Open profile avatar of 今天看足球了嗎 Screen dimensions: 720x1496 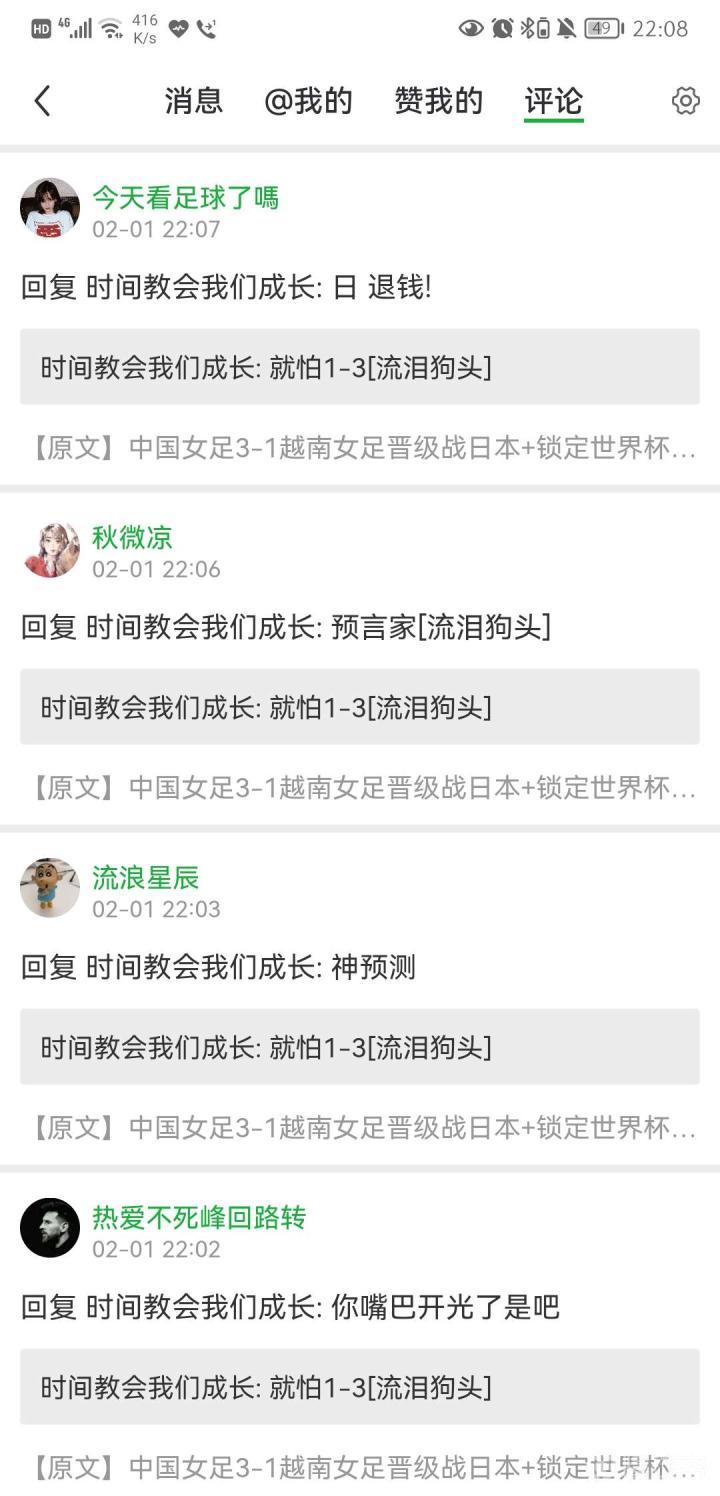pyautogui.click(x=50, y=208)
